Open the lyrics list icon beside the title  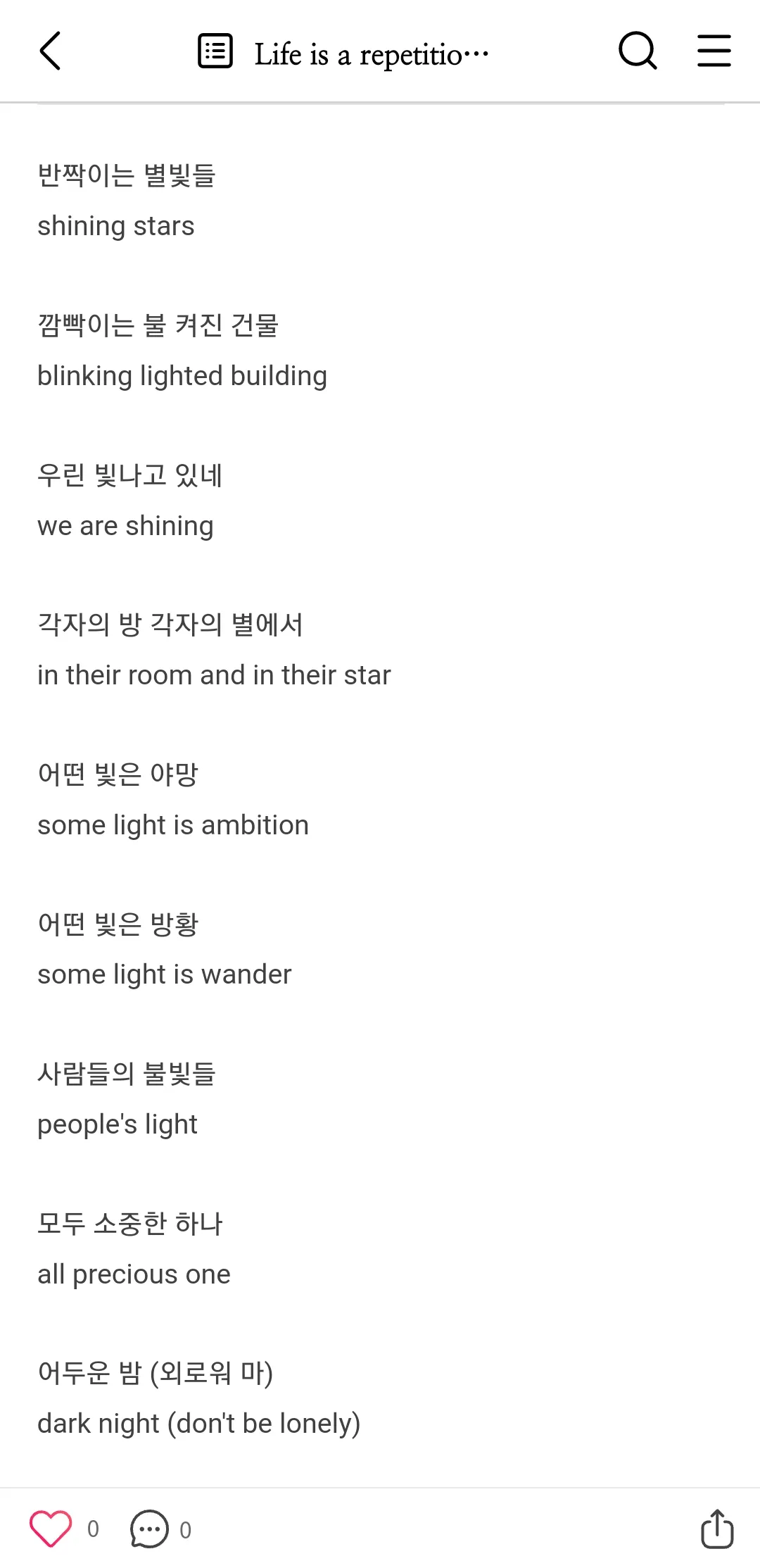(x=215, y=51)
